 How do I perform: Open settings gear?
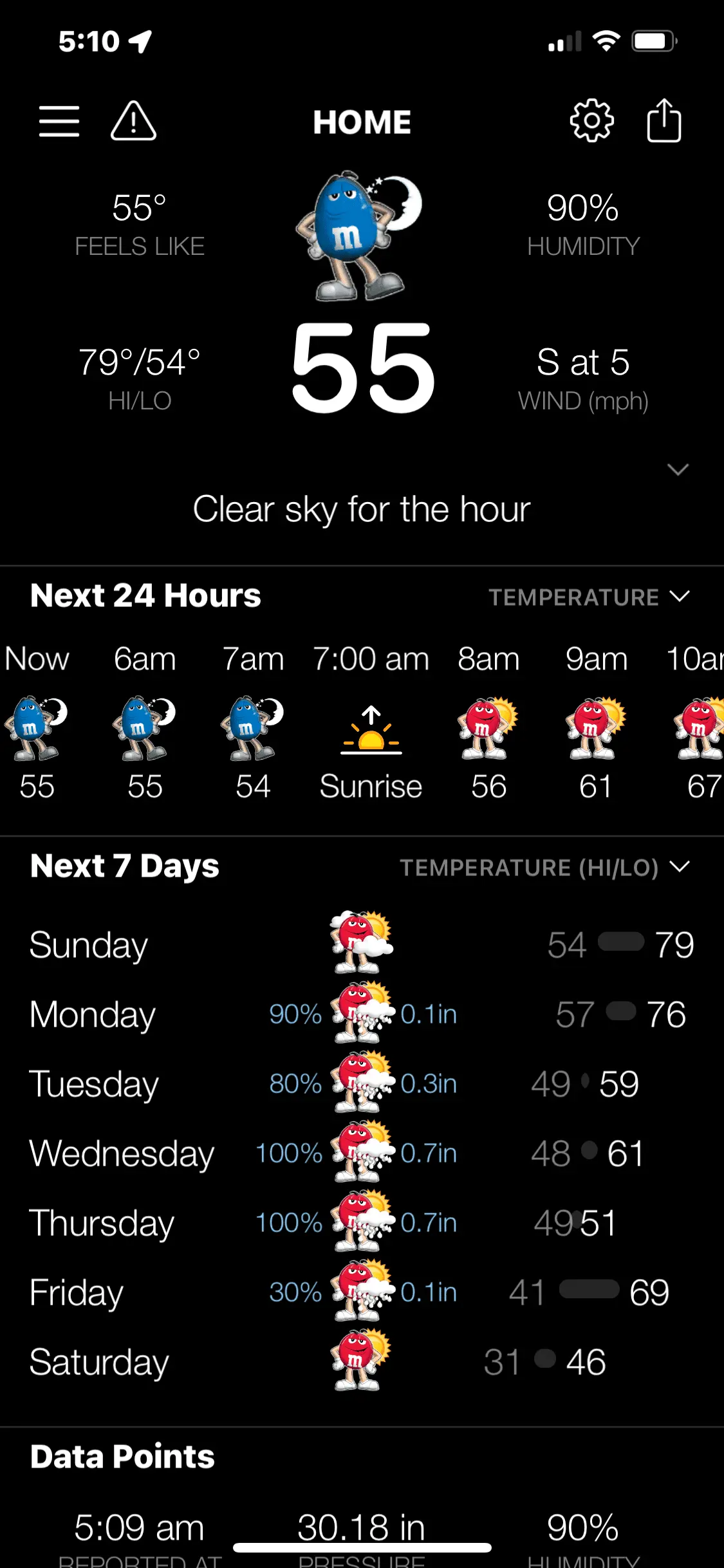click(591, 121)
